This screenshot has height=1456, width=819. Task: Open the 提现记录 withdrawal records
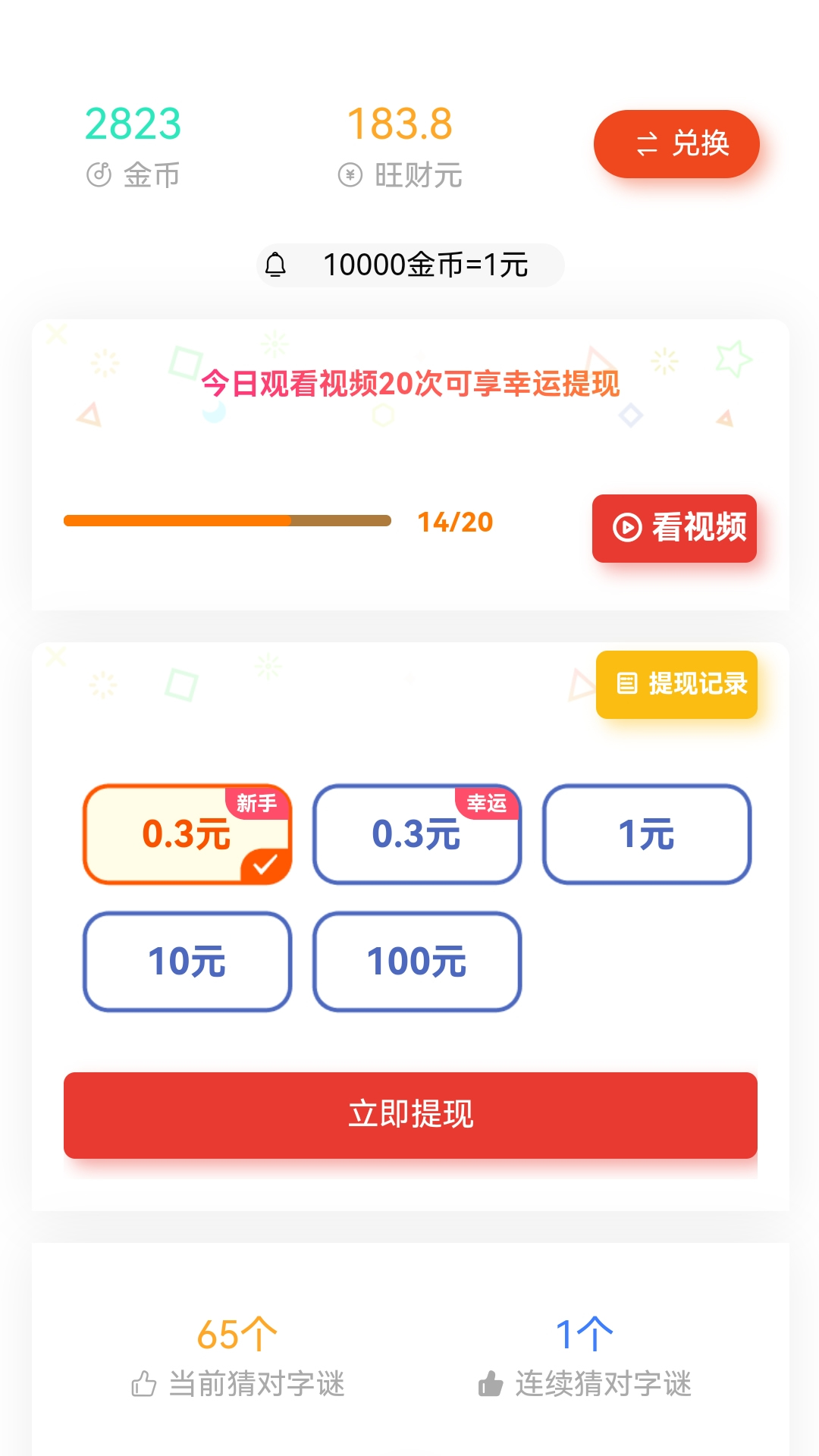click(676, 684)
